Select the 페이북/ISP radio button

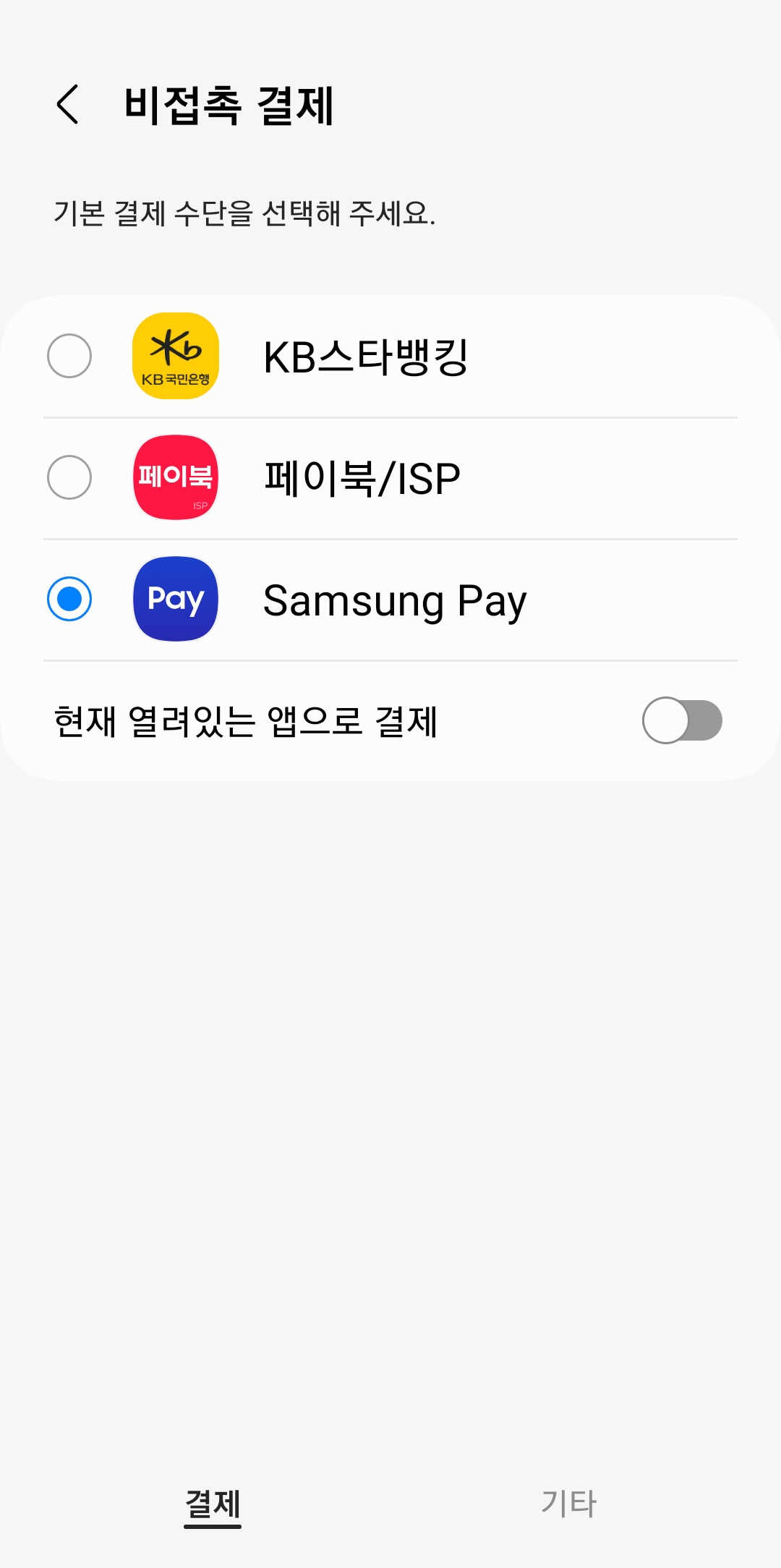[69, 477]
